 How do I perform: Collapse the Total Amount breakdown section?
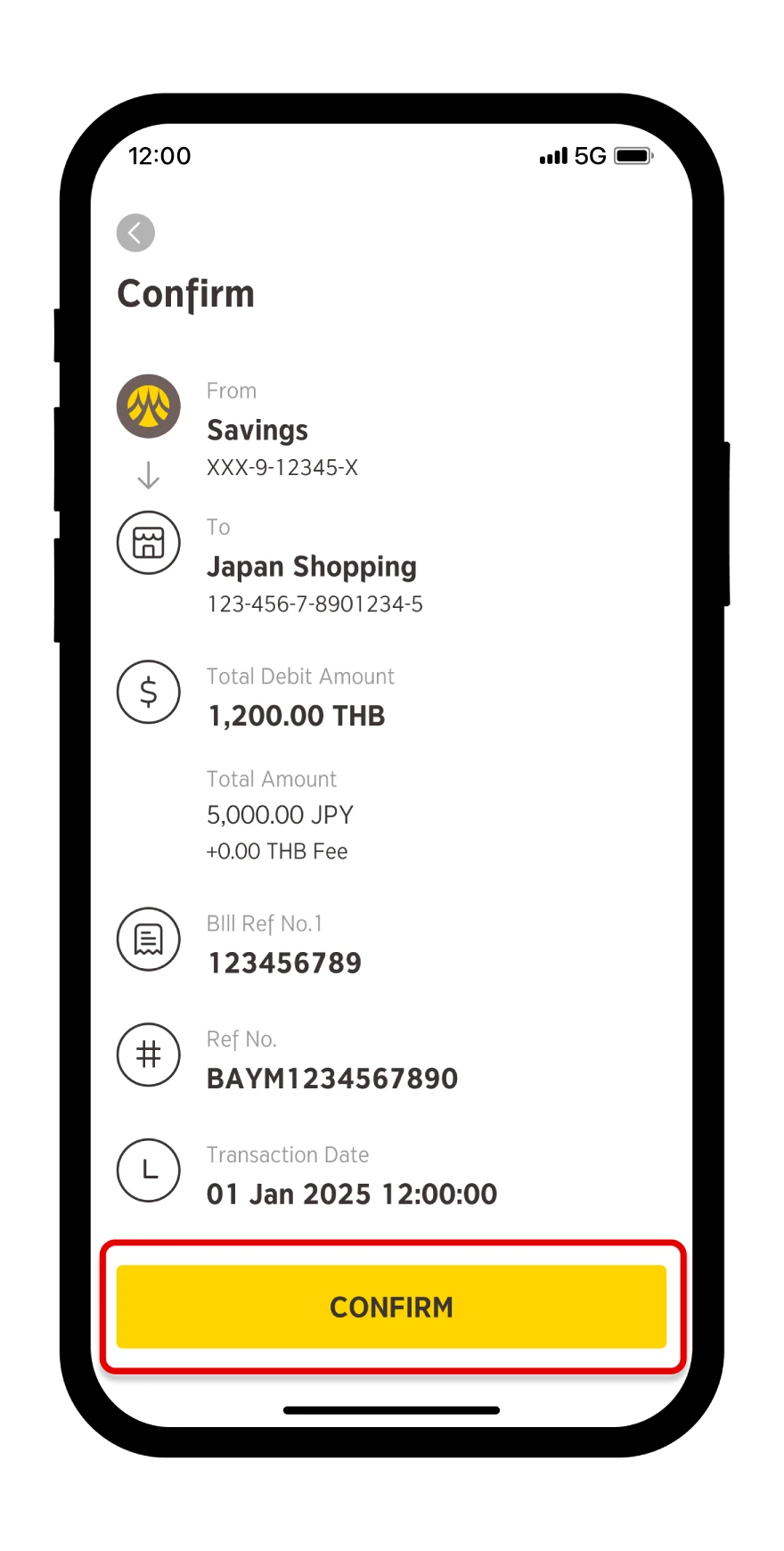click(x=272, y=778)
